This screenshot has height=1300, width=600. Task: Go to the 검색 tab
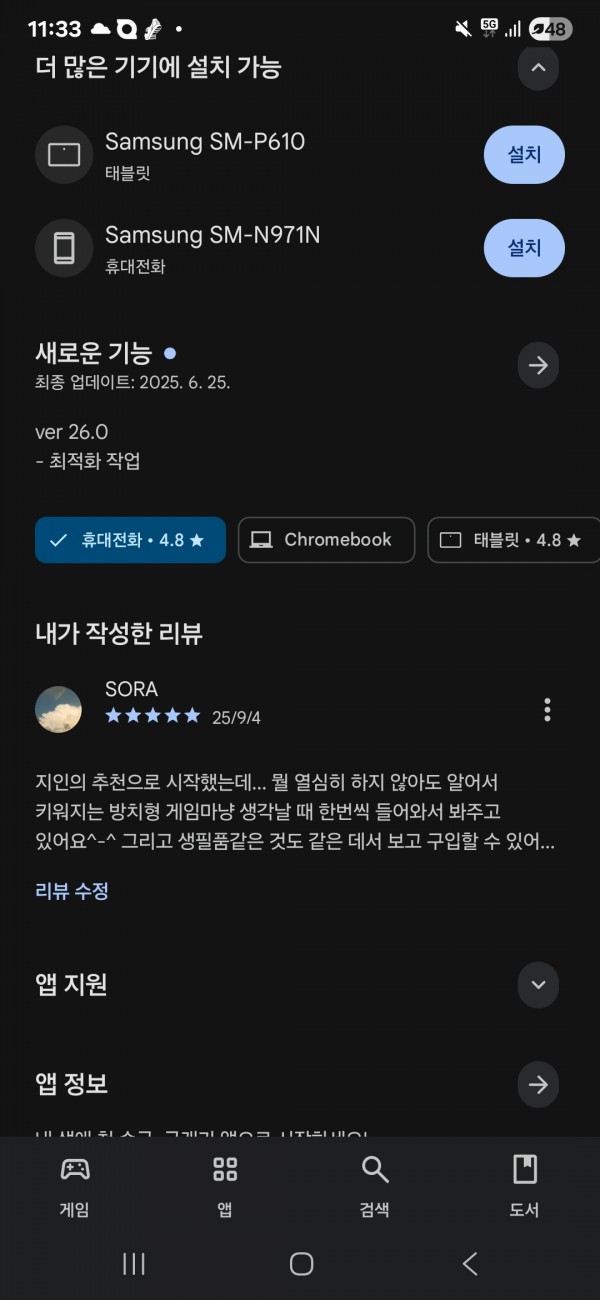coord(375,1186)
